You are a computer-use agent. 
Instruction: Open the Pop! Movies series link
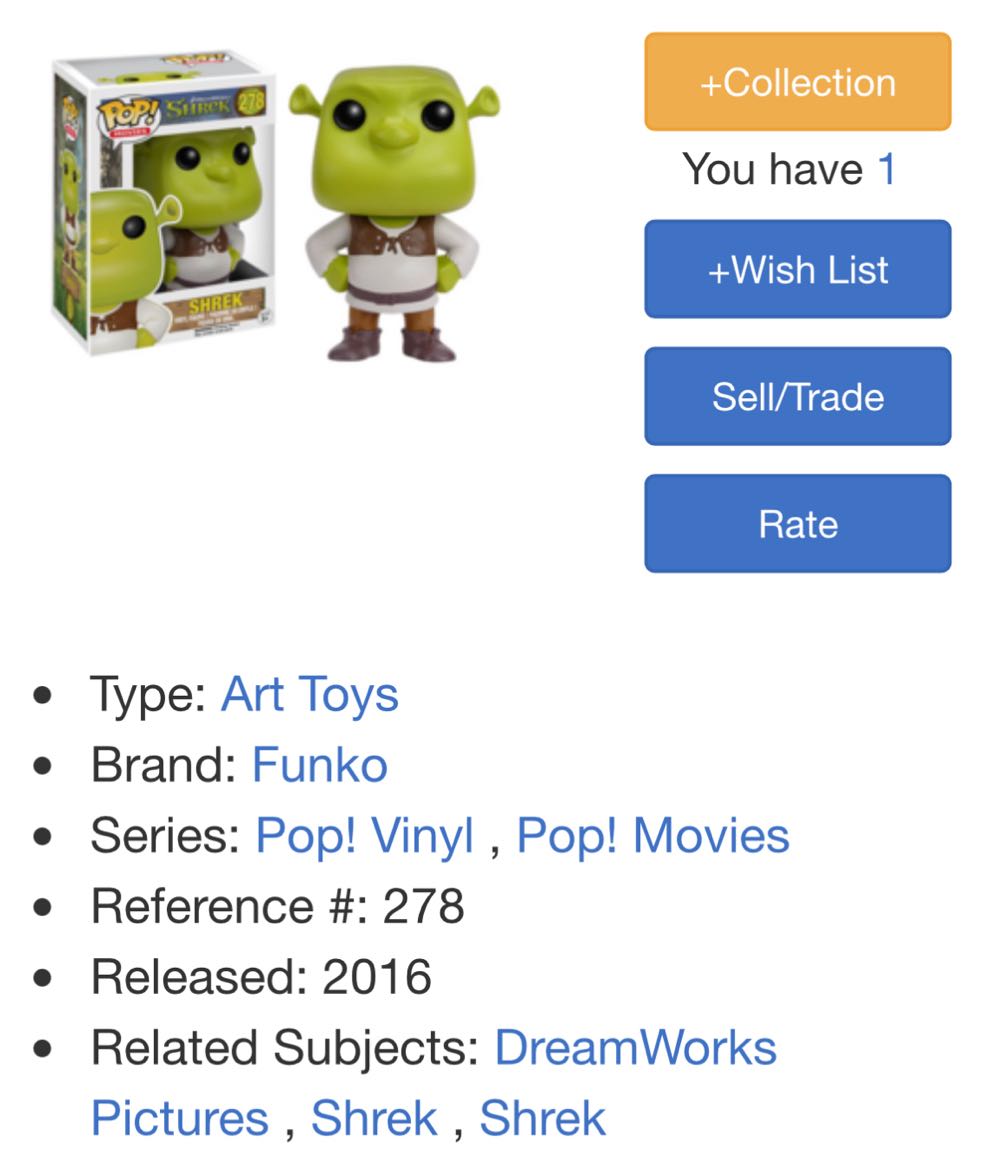click(650, 834)
